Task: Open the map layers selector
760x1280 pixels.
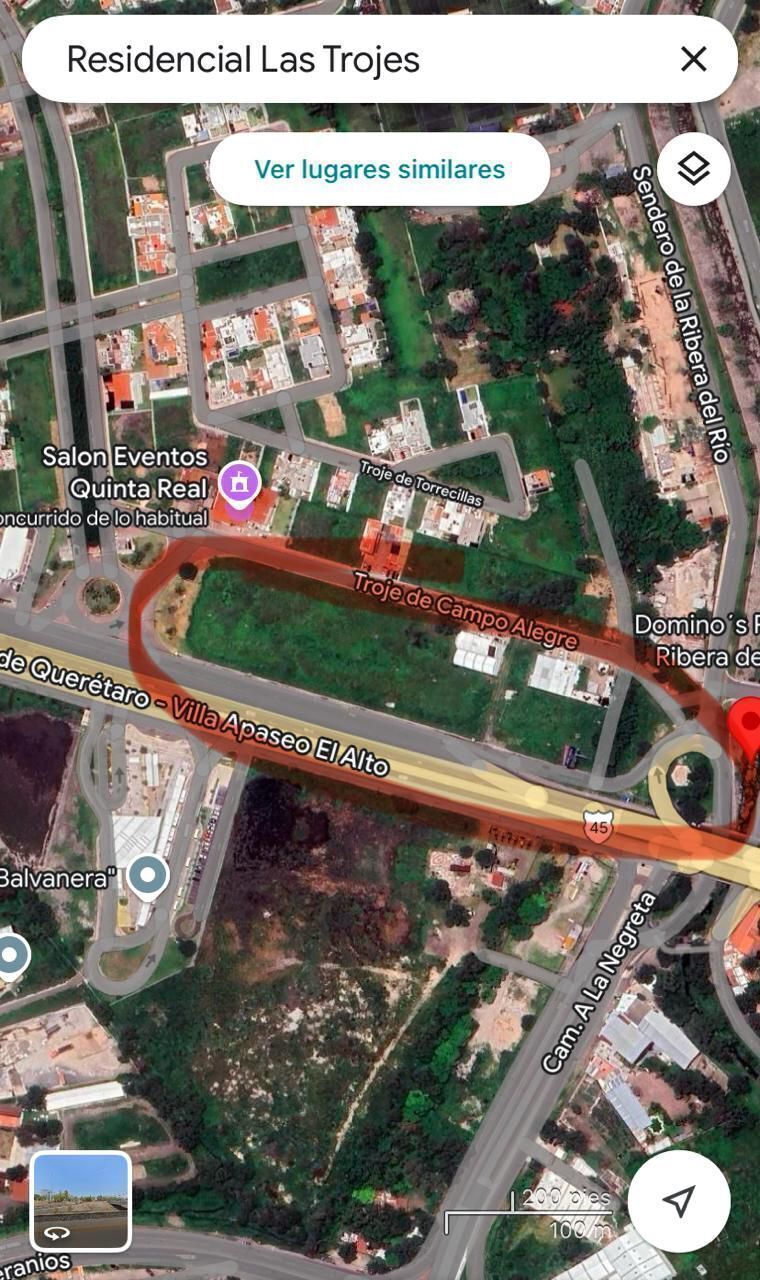Action: [693, 169]
